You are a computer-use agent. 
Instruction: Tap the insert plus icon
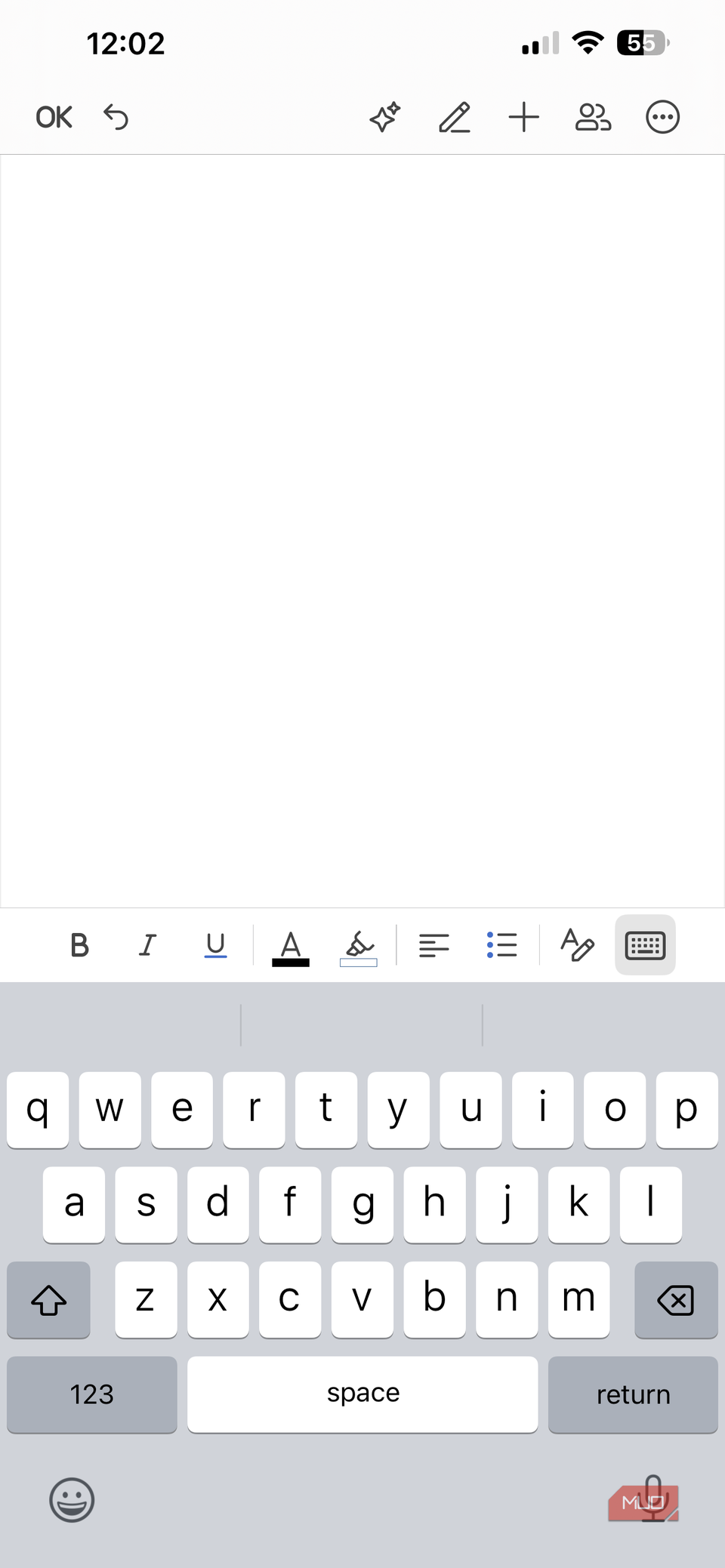524,117
